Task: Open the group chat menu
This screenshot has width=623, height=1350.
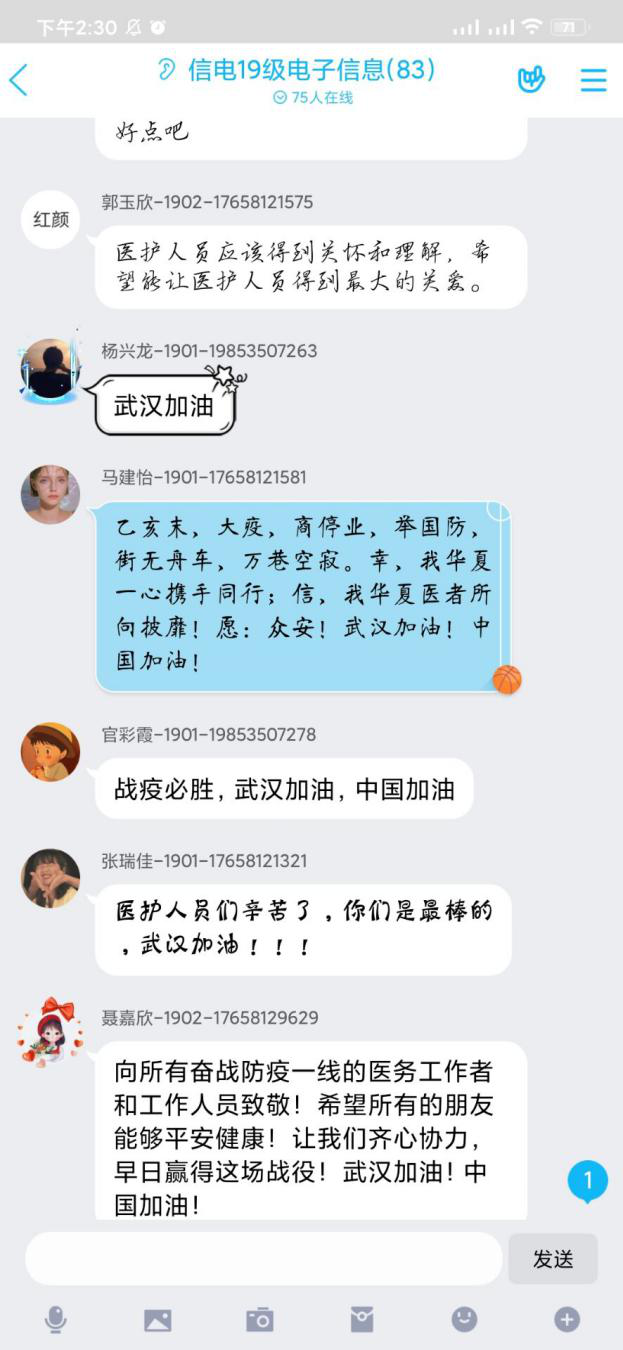Action: click(x=593, y=80)
